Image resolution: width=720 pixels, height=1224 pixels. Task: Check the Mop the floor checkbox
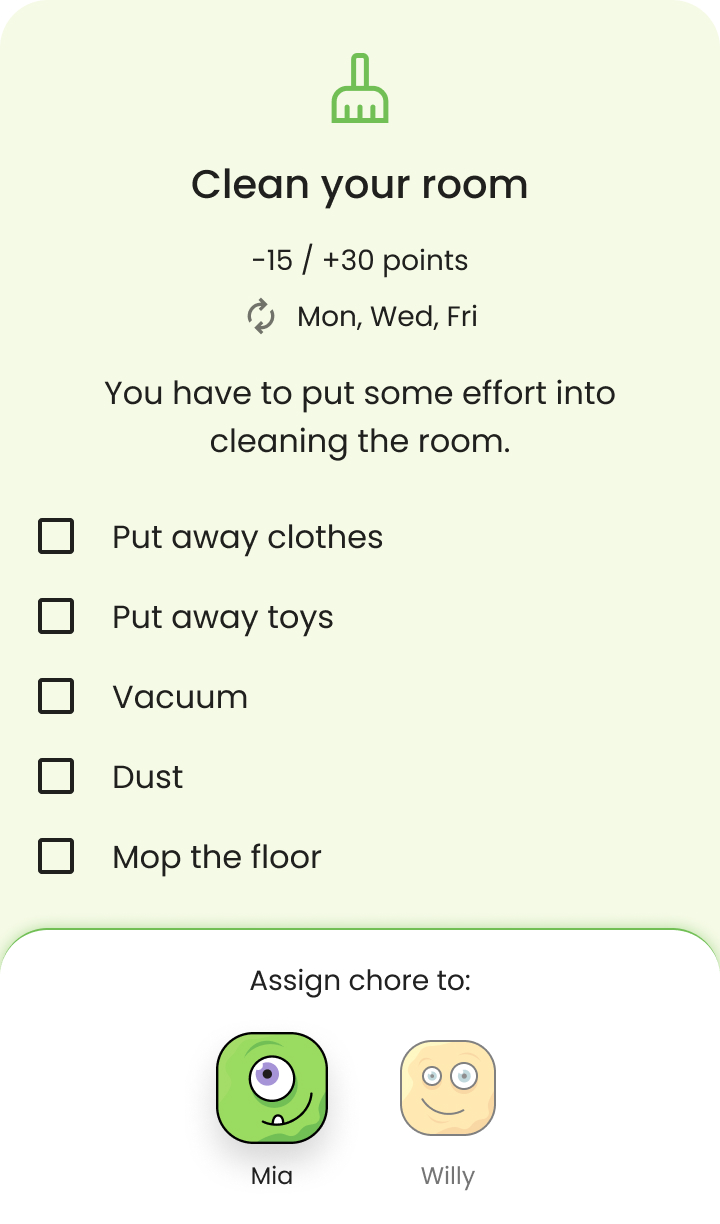click(x=56, y=856)
